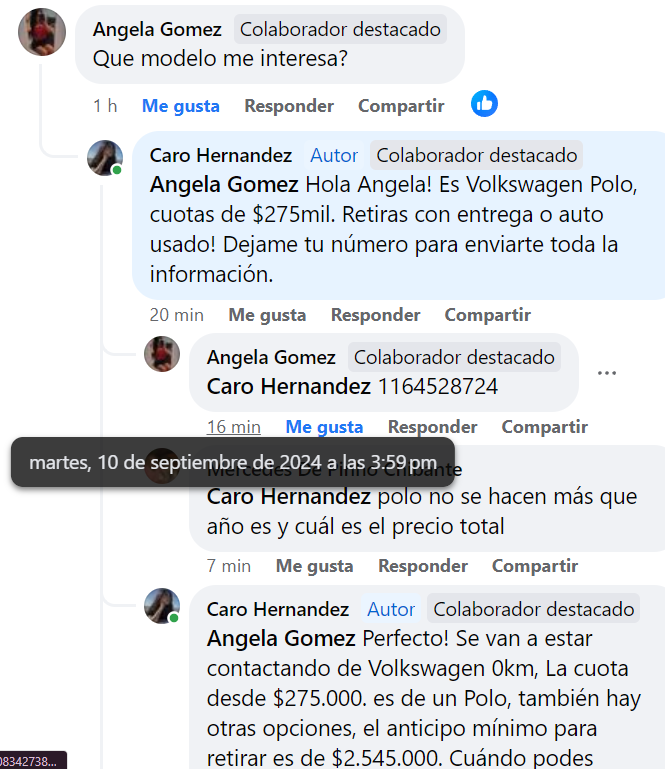Open the 16 min timestamp link
The image size is (665, 769).
click(x=233, y=427)
